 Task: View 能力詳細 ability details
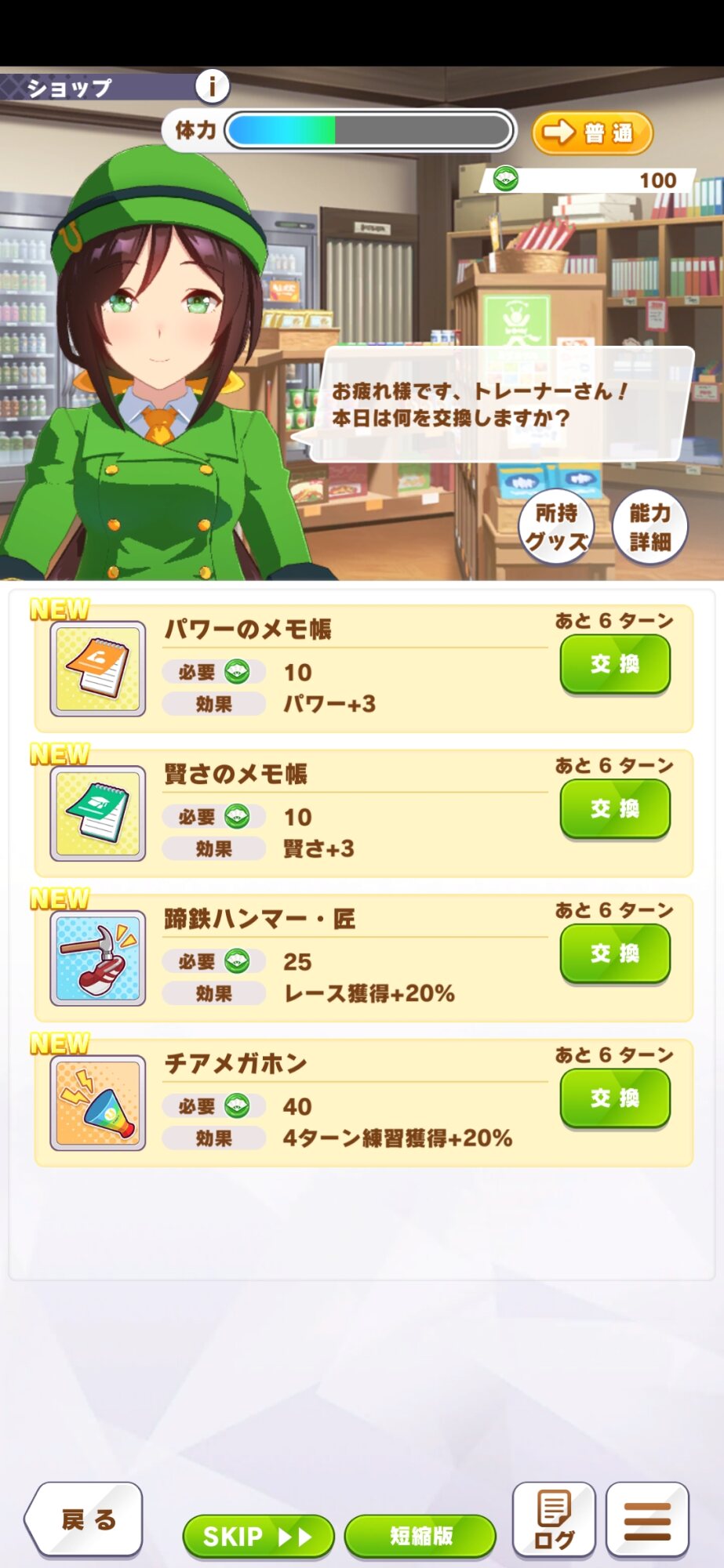[649, 527]
